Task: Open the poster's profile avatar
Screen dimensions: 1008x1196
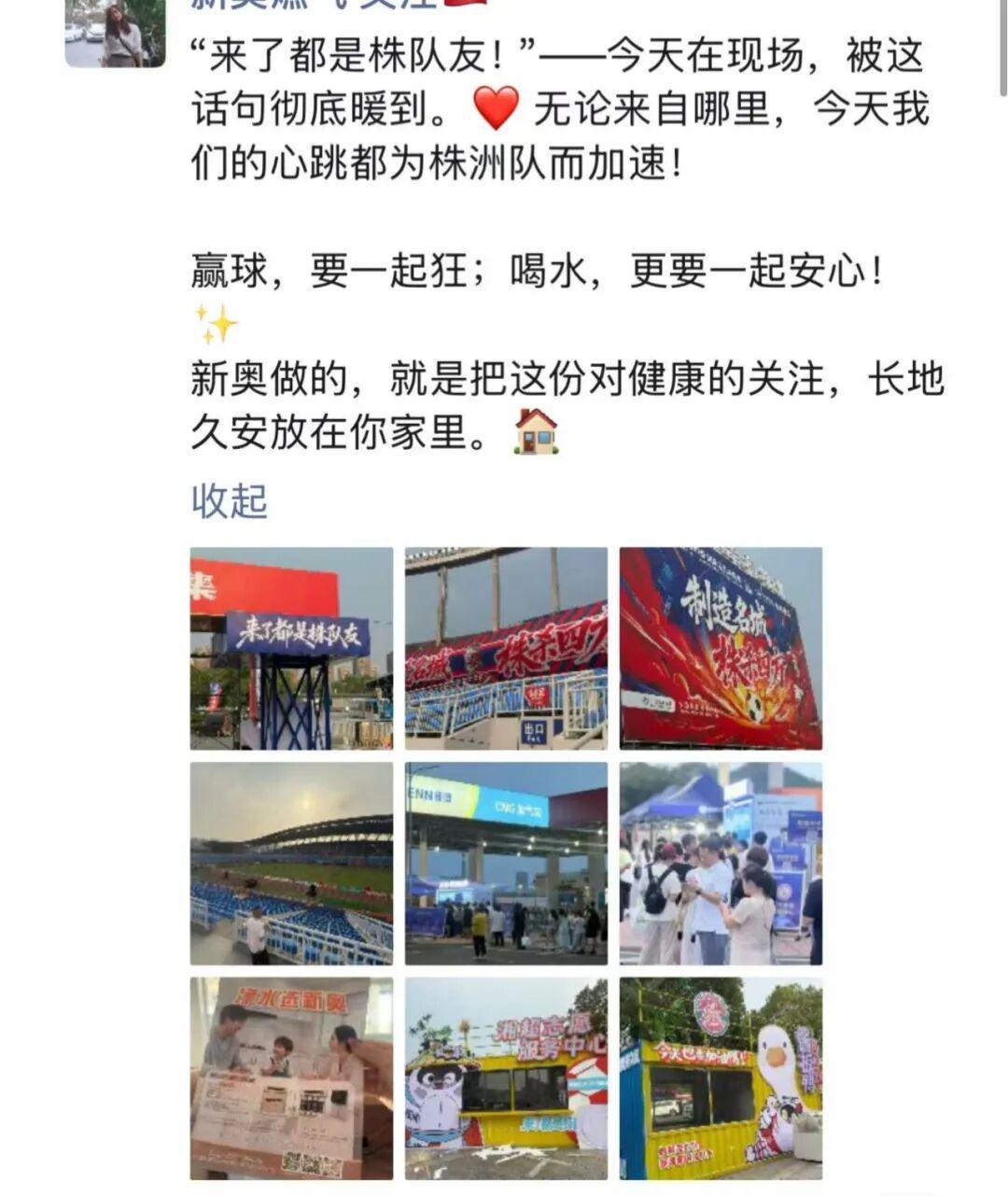Action: click(x=115, y=34)
